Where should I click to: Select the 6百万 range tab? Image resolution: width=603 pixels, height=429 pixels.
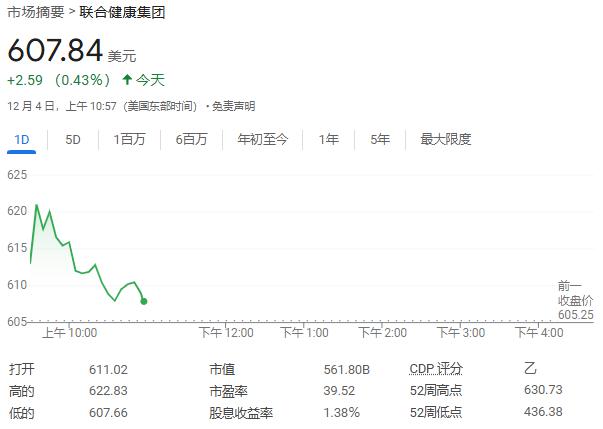191,140
